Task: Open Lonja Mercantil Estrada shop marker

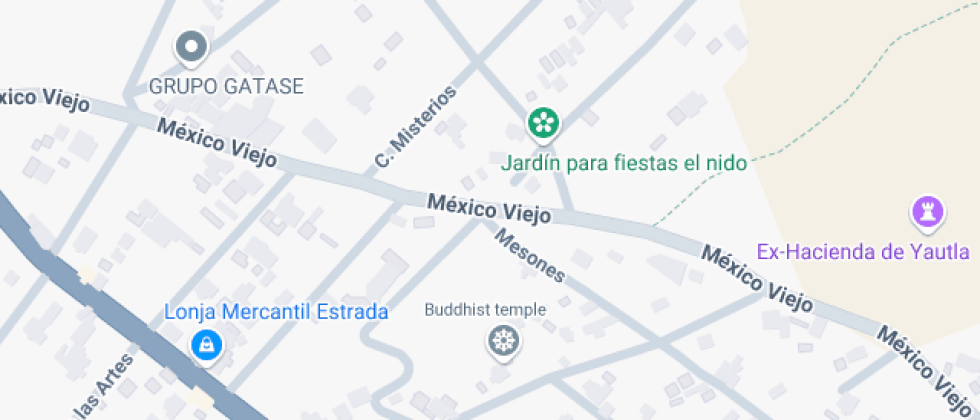Action: click(206, 346)
